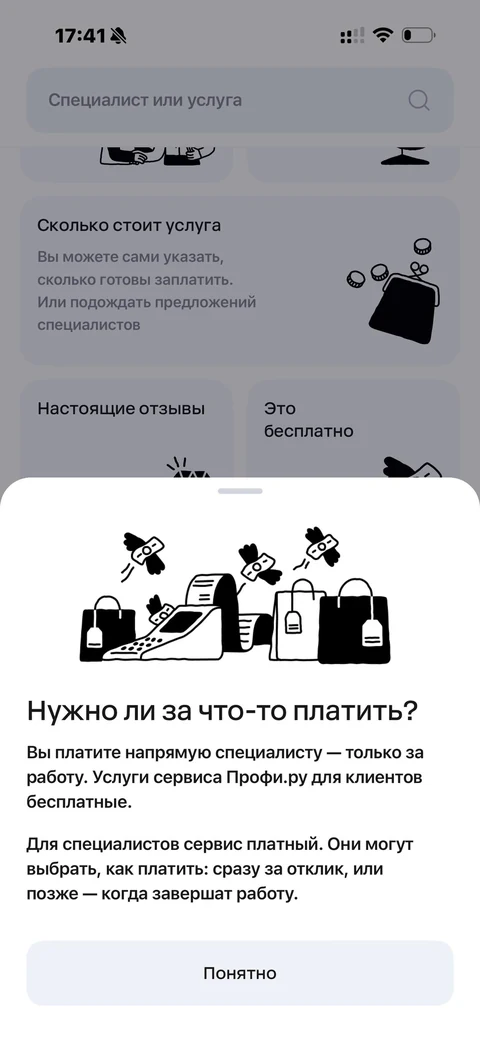
Task: Tap the Понятно button
Action: point(240,972)
